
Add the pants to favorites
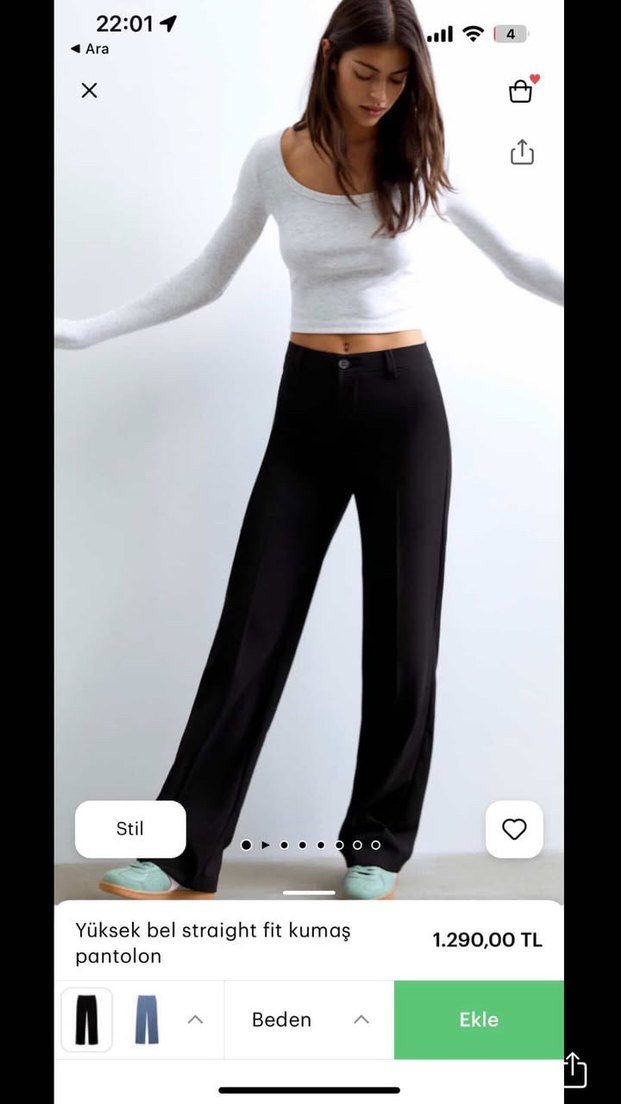pyautogui.click(x=514, y=829)
